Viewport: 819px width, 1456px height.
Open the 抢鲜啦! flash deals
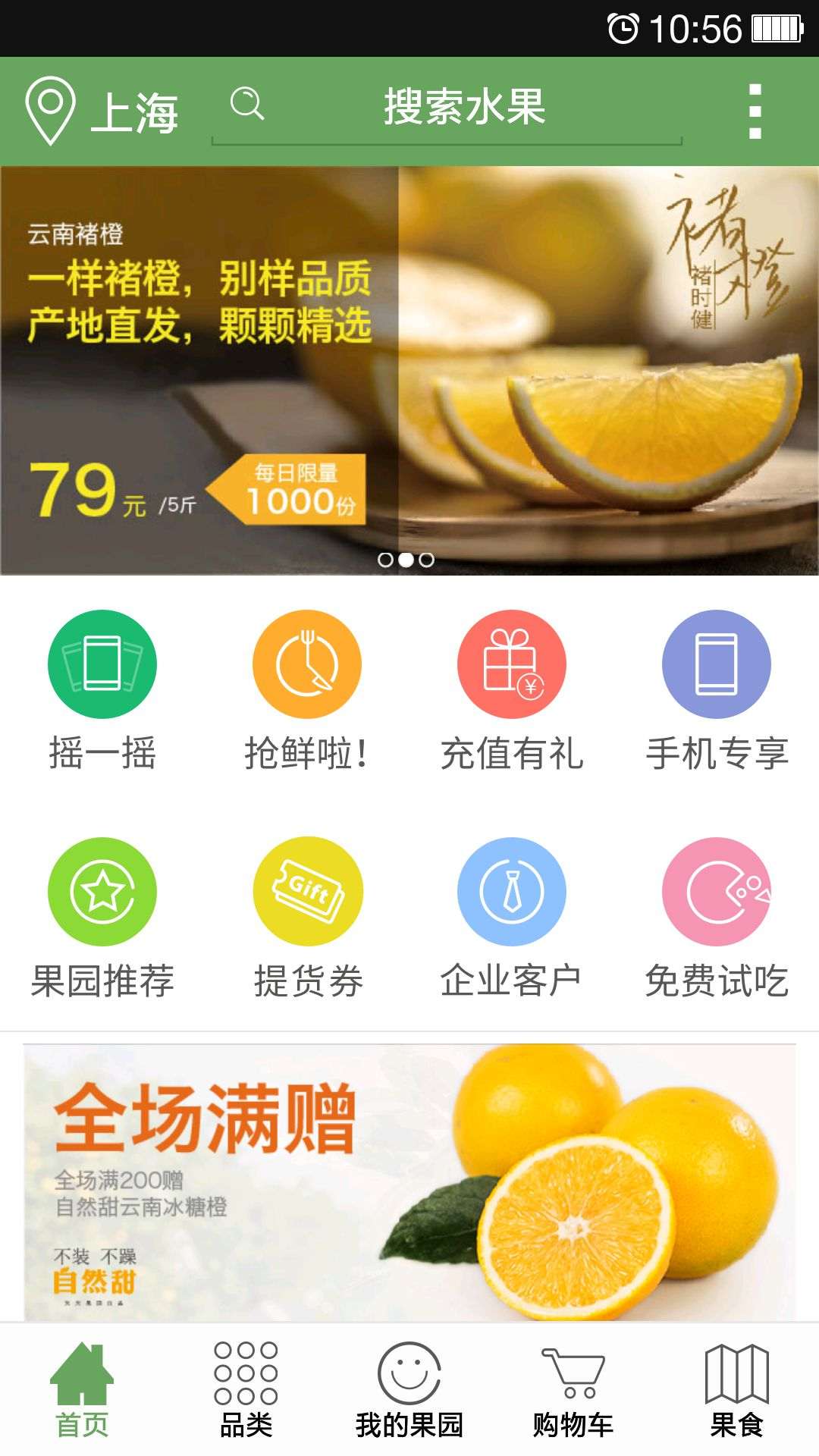pyautogui.click(x=307, y=689)
